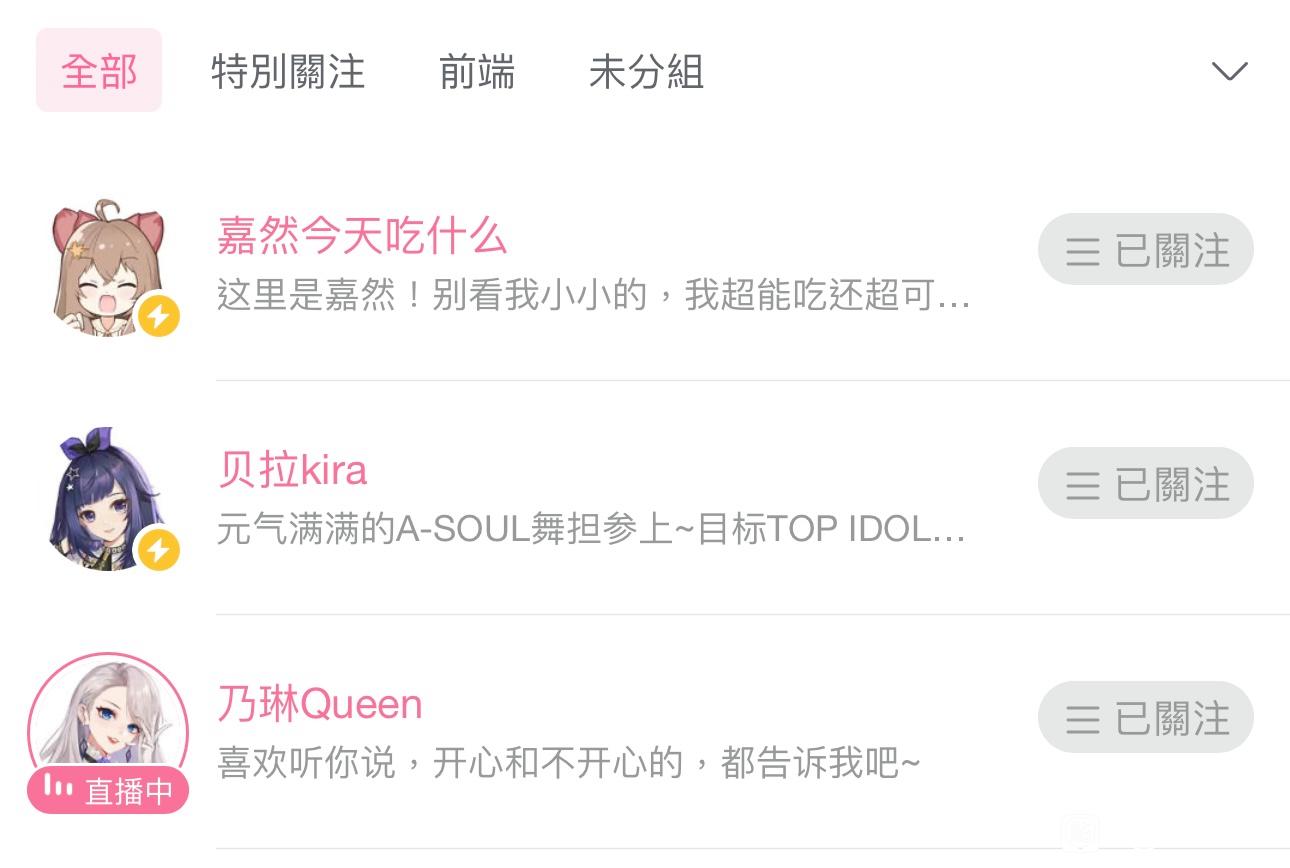Switch to the 前端 group tab
Image resolution: width=1290 pixels, height=868 pixels.
click(477, 72)
